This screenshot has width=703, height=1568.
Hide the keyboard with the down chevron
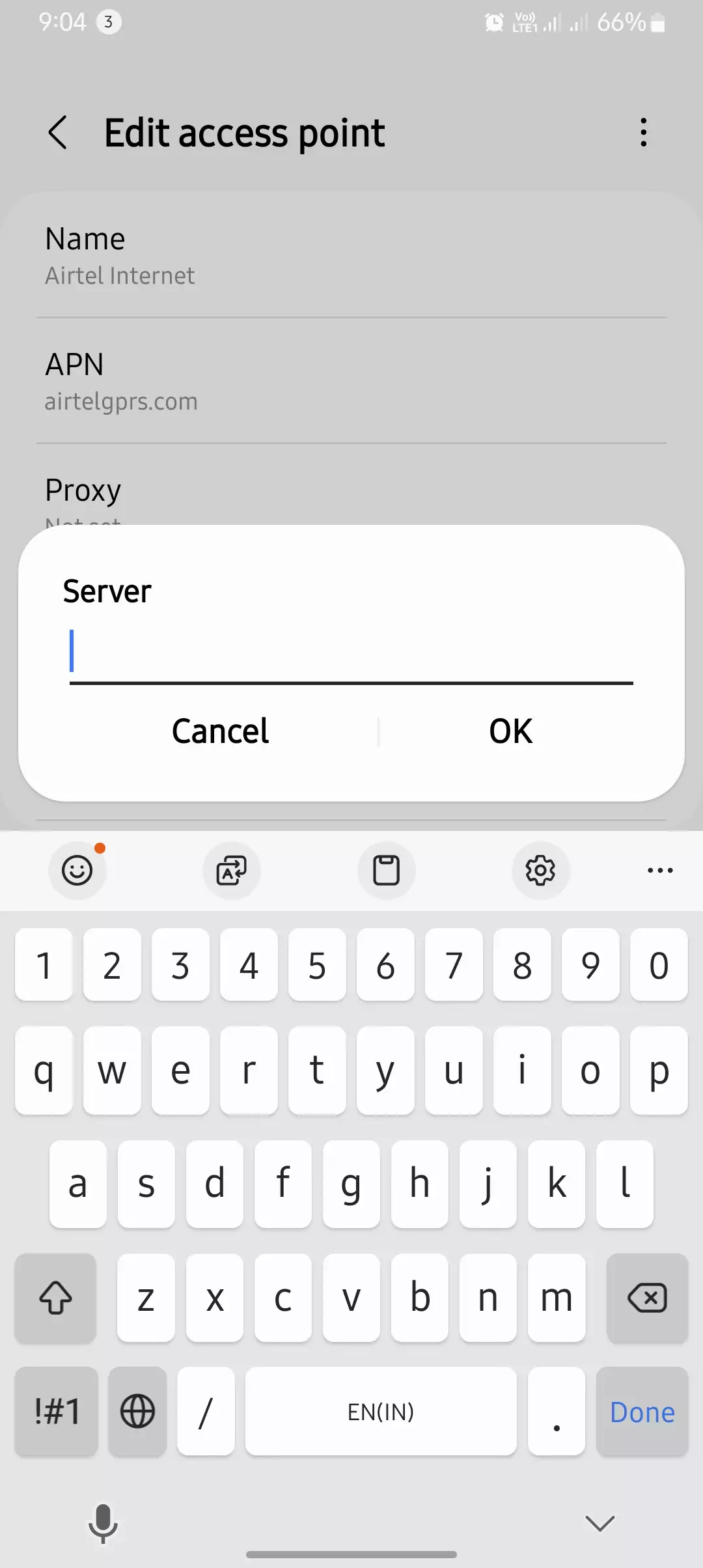[600, 1524]
